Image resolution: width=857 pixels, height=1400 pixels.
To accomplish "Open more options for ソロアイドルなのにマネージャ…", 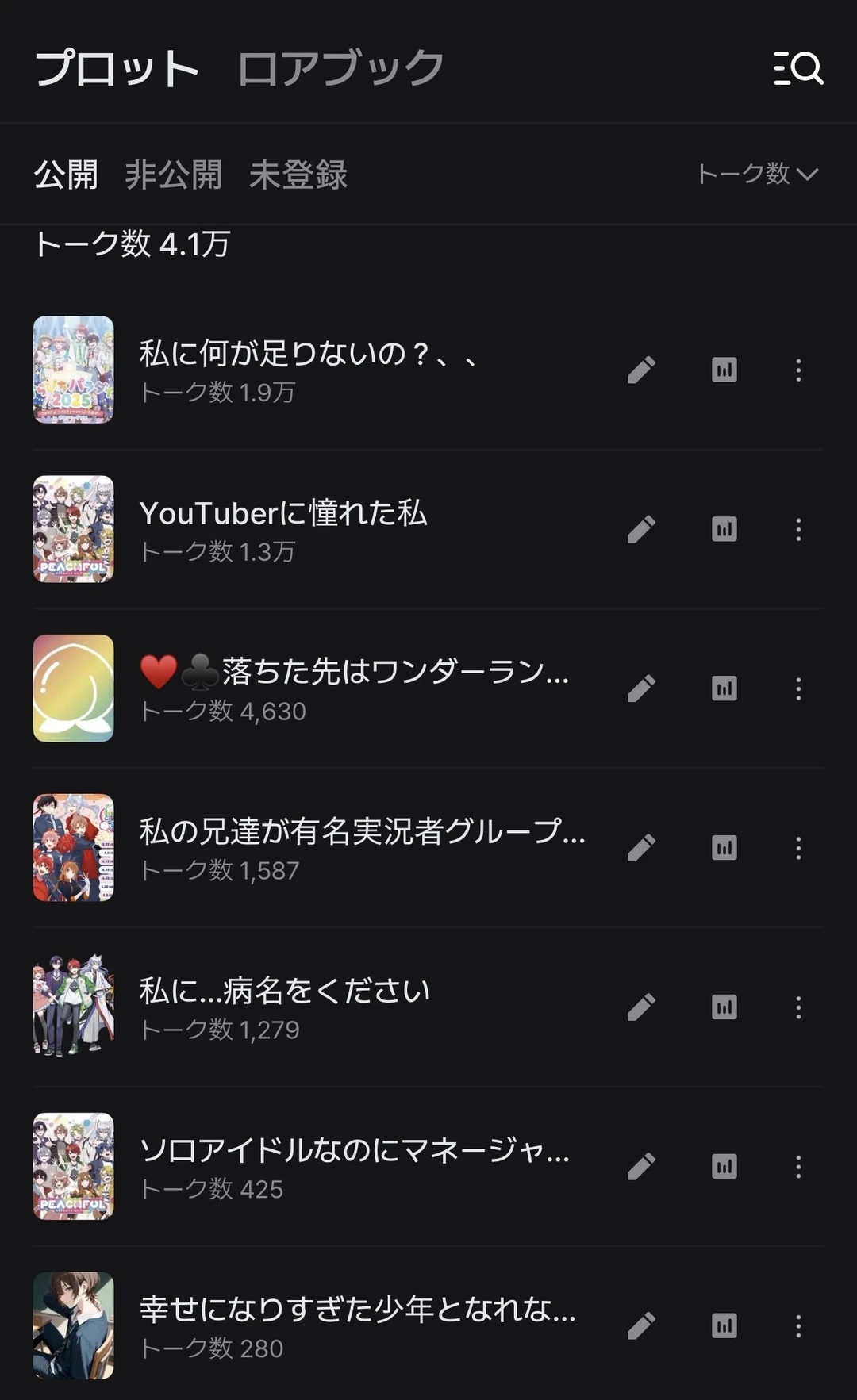I will [x=798, y=1167].
